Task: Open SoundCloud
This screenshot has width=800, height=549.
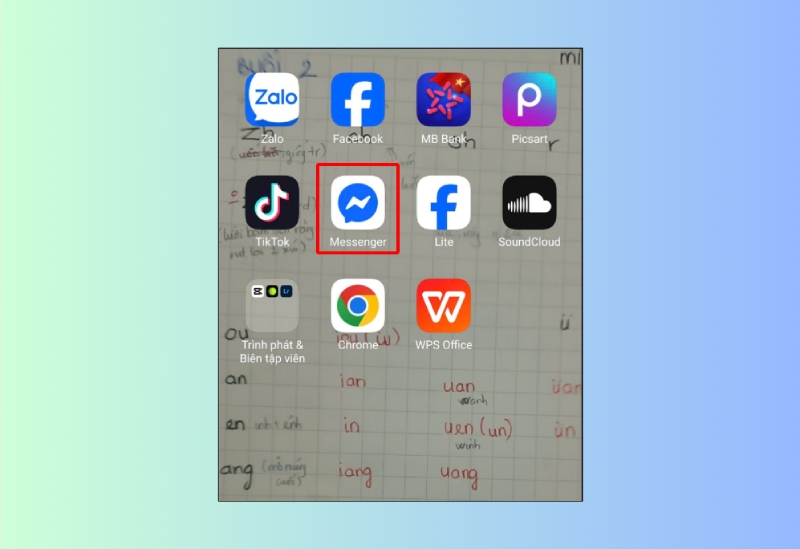Action: [529, 202]
